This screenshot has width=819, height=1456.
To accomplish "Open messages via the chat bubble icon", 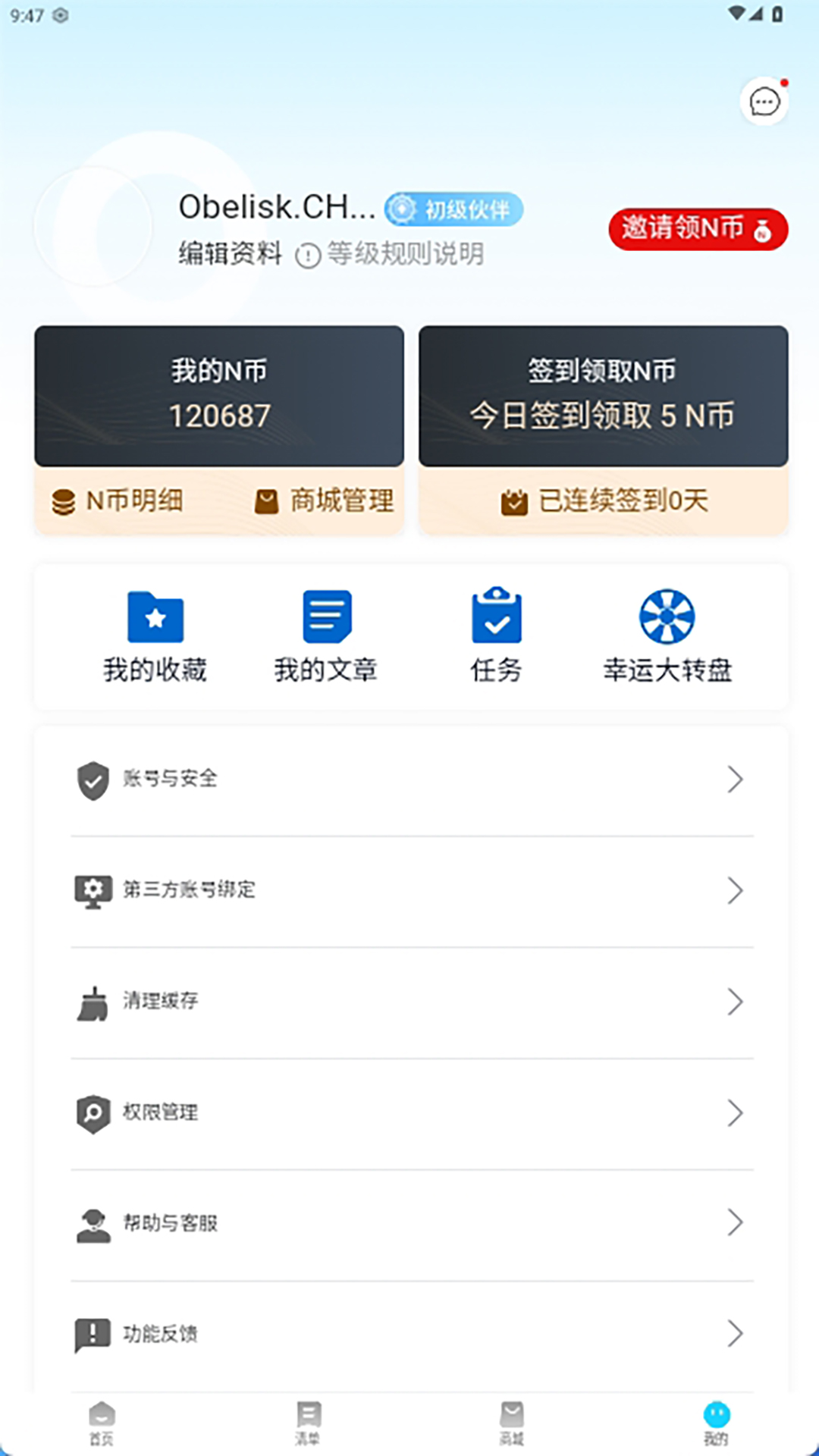I will (x=764, y=101).
